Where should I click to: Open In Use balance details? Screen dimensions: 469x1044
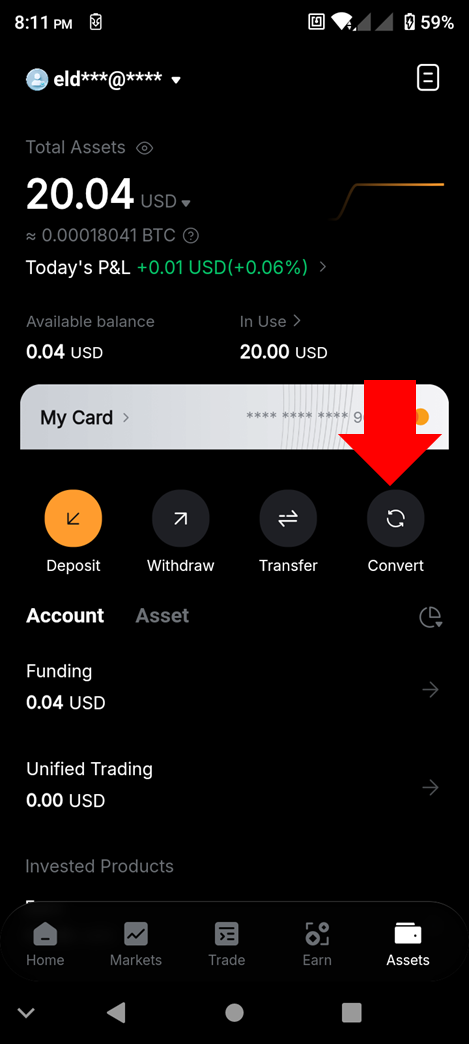[x=270, y=322]
